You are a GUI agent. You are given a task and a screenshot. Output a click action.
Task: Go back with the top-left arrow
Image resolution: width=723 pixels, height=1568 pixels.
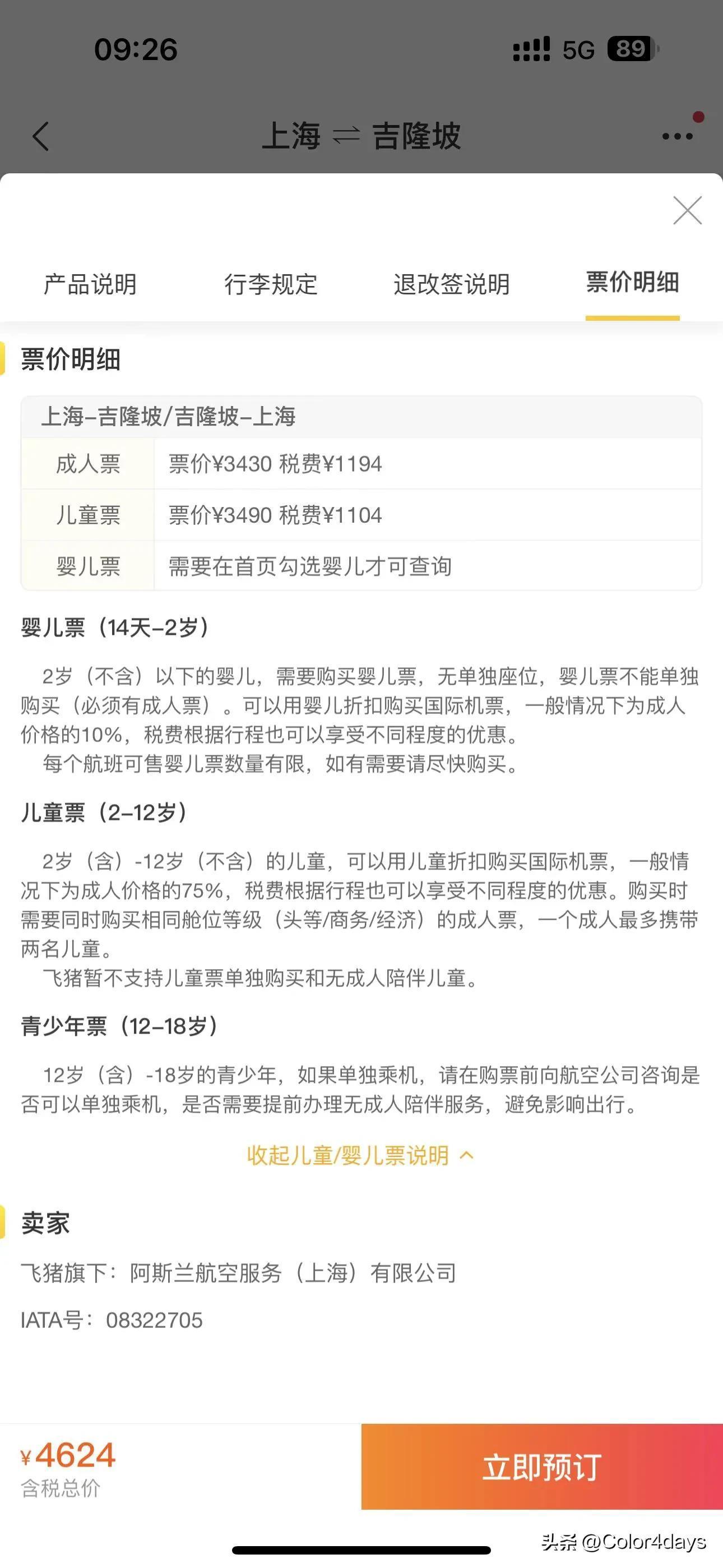[x=41, y=136]
